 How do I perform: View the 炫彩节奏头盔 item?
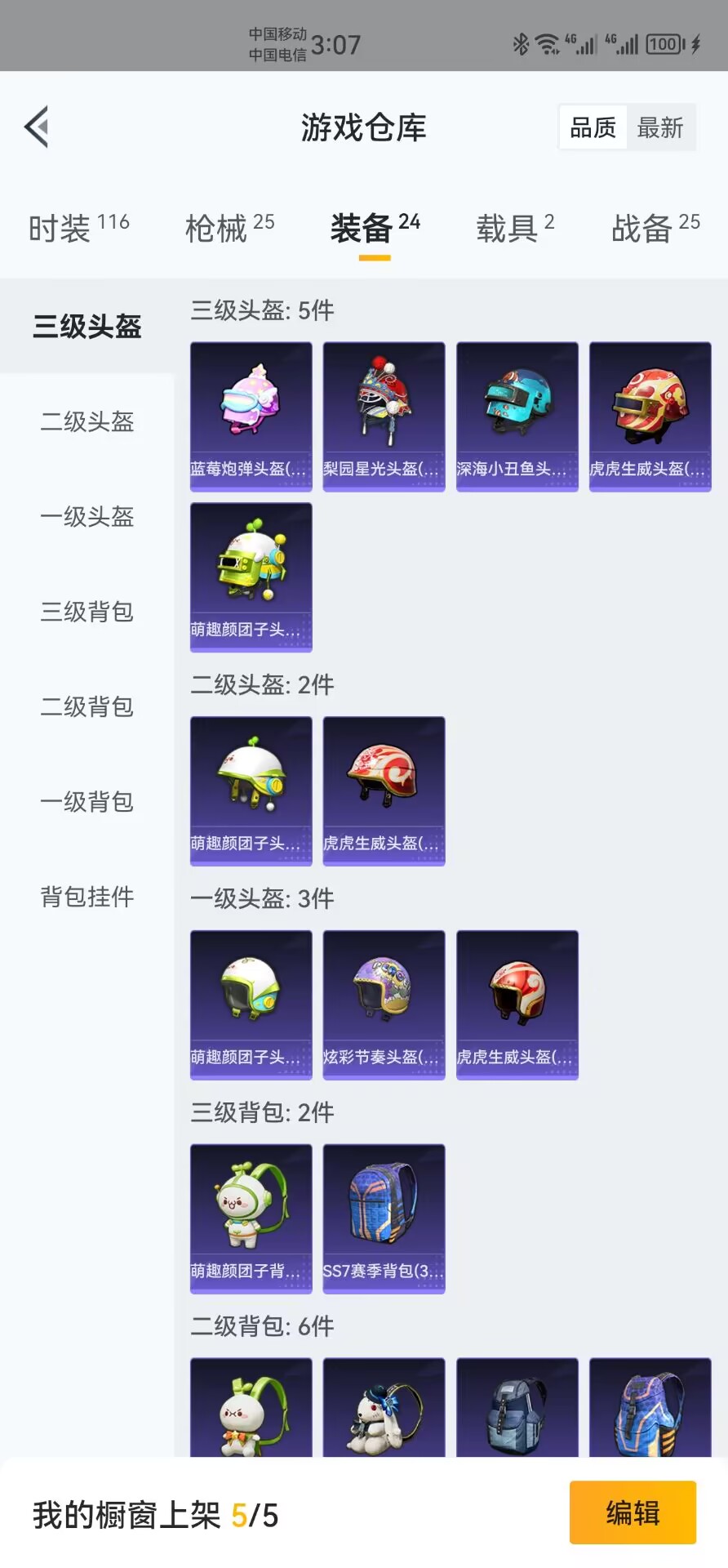384,1004
